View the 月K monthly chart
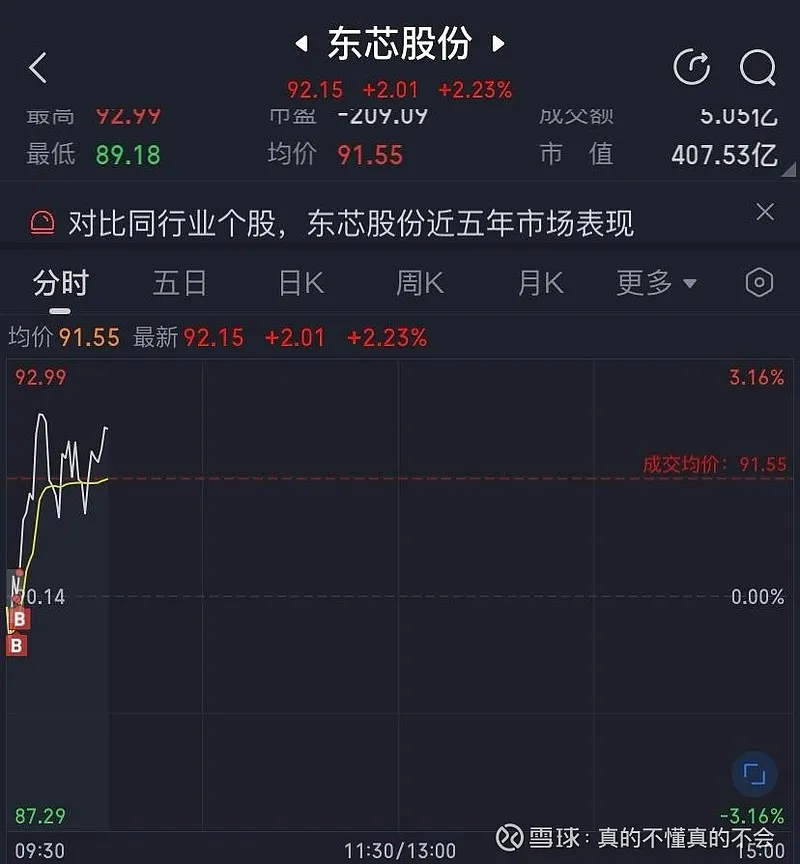The width and height of the screenshot is (800, 864). click(541, 284)
